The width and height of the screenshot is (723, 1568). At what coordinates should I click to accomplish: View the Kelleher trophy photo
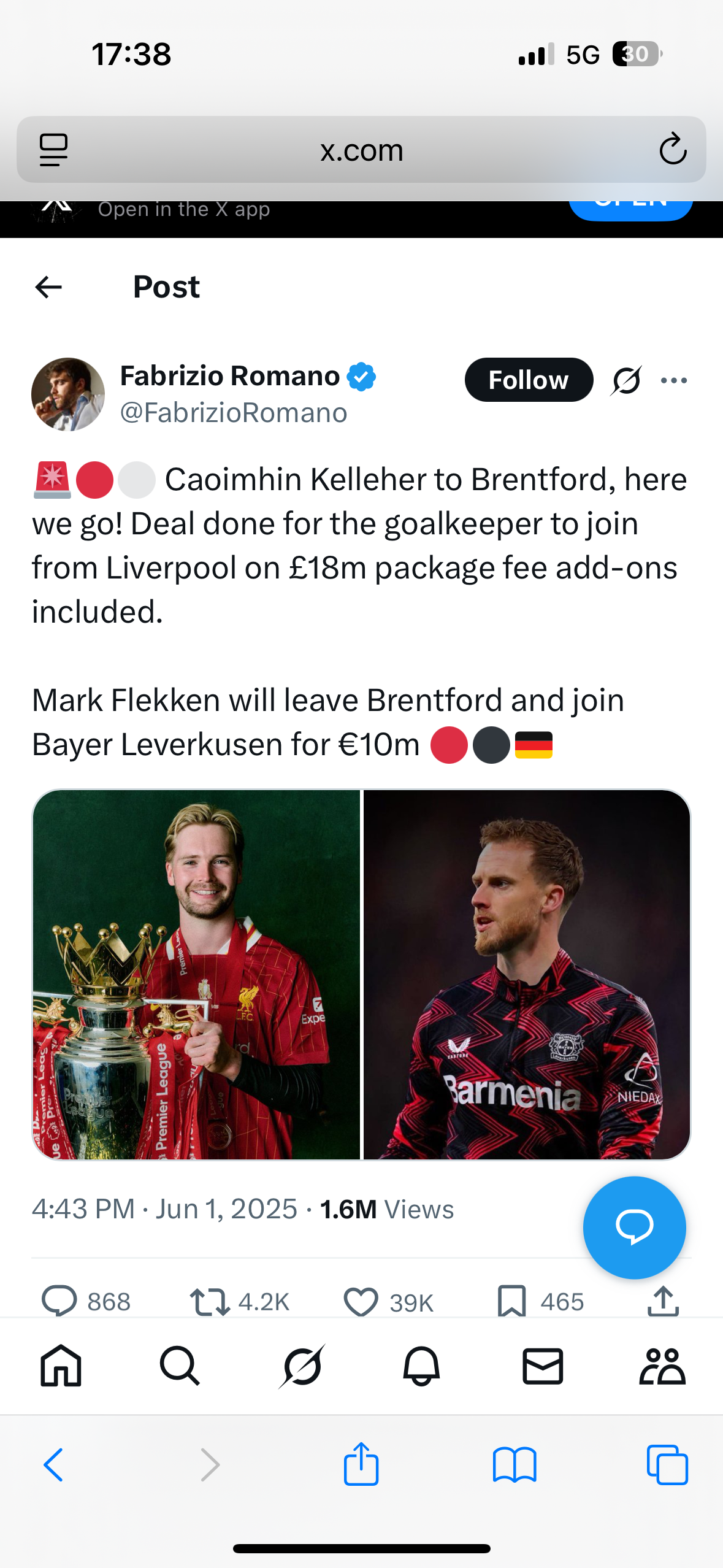pyautogui.click(x=196, y=975)
